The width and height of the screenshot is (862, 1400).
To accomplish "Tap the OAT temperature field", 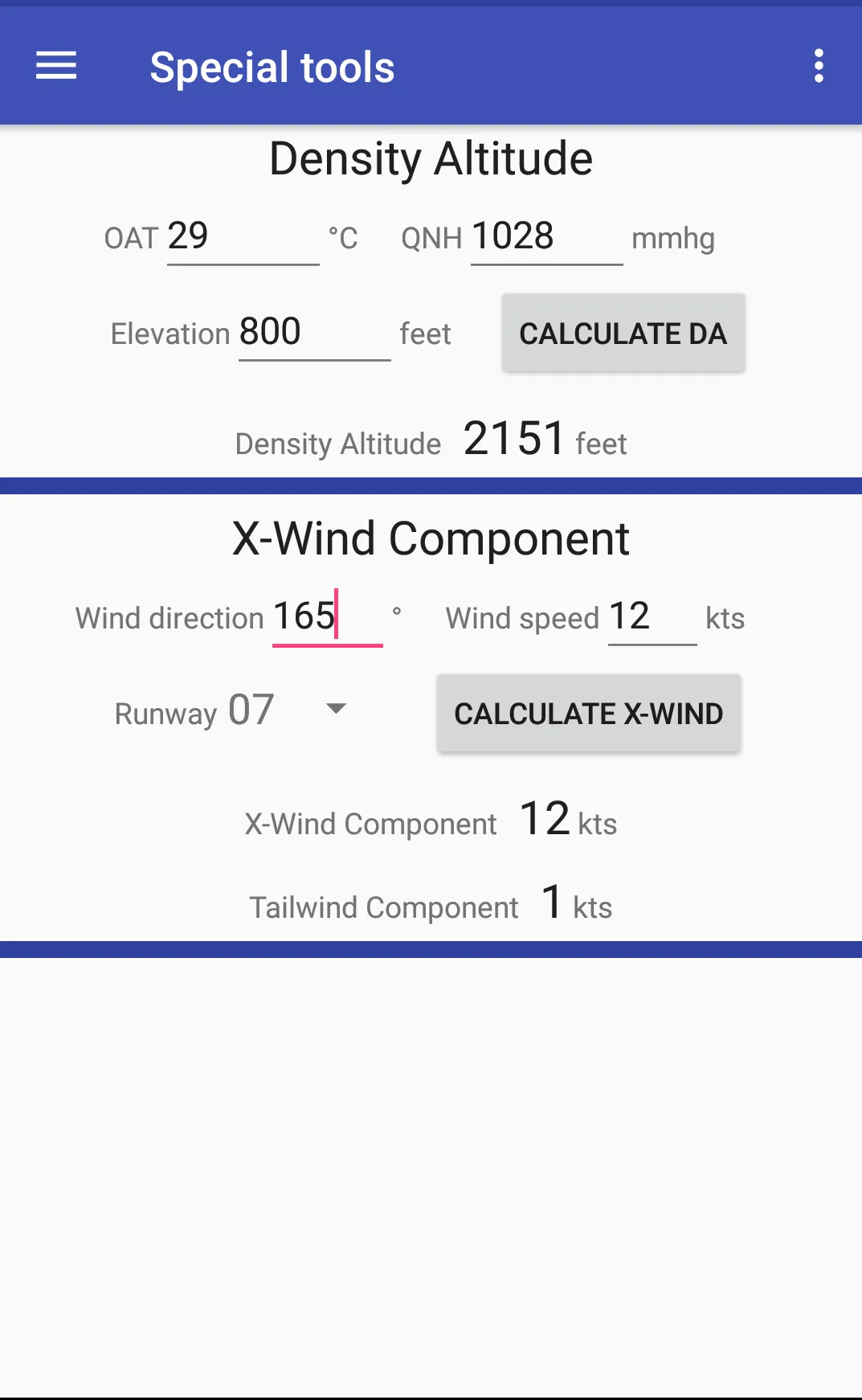I will [x=243, y=238].
